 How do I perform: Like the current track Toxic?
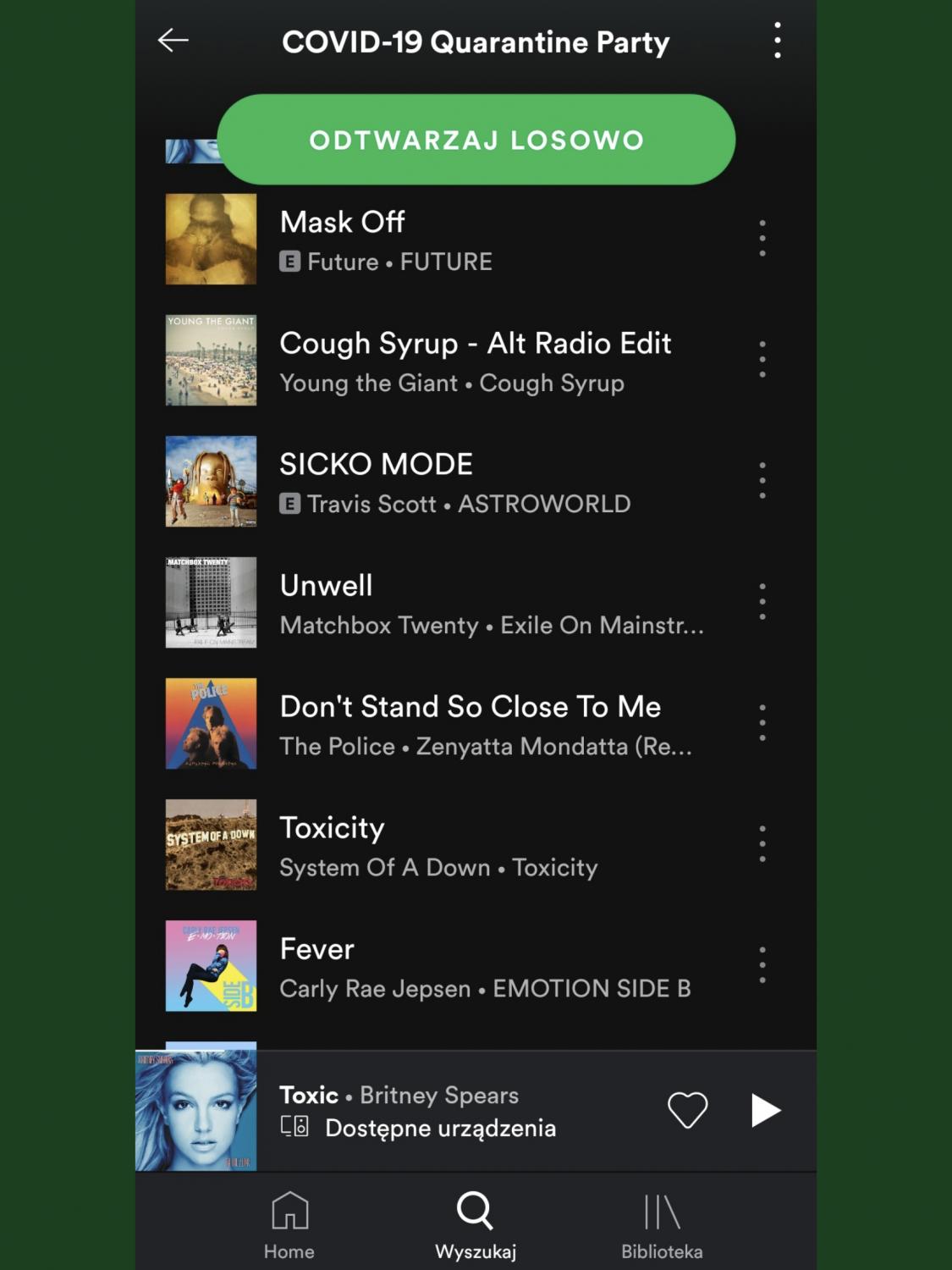point(687,1110)
